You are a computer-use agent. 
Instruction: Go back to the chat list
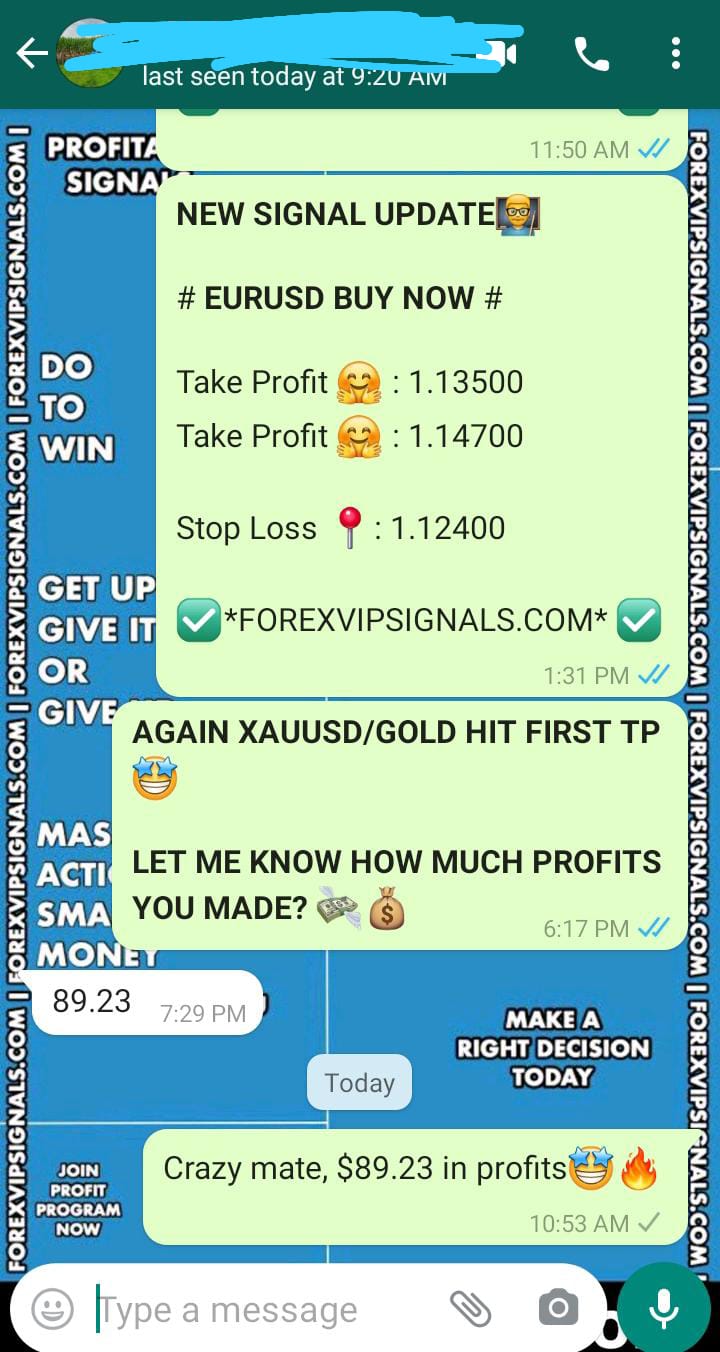coord(31,54)
